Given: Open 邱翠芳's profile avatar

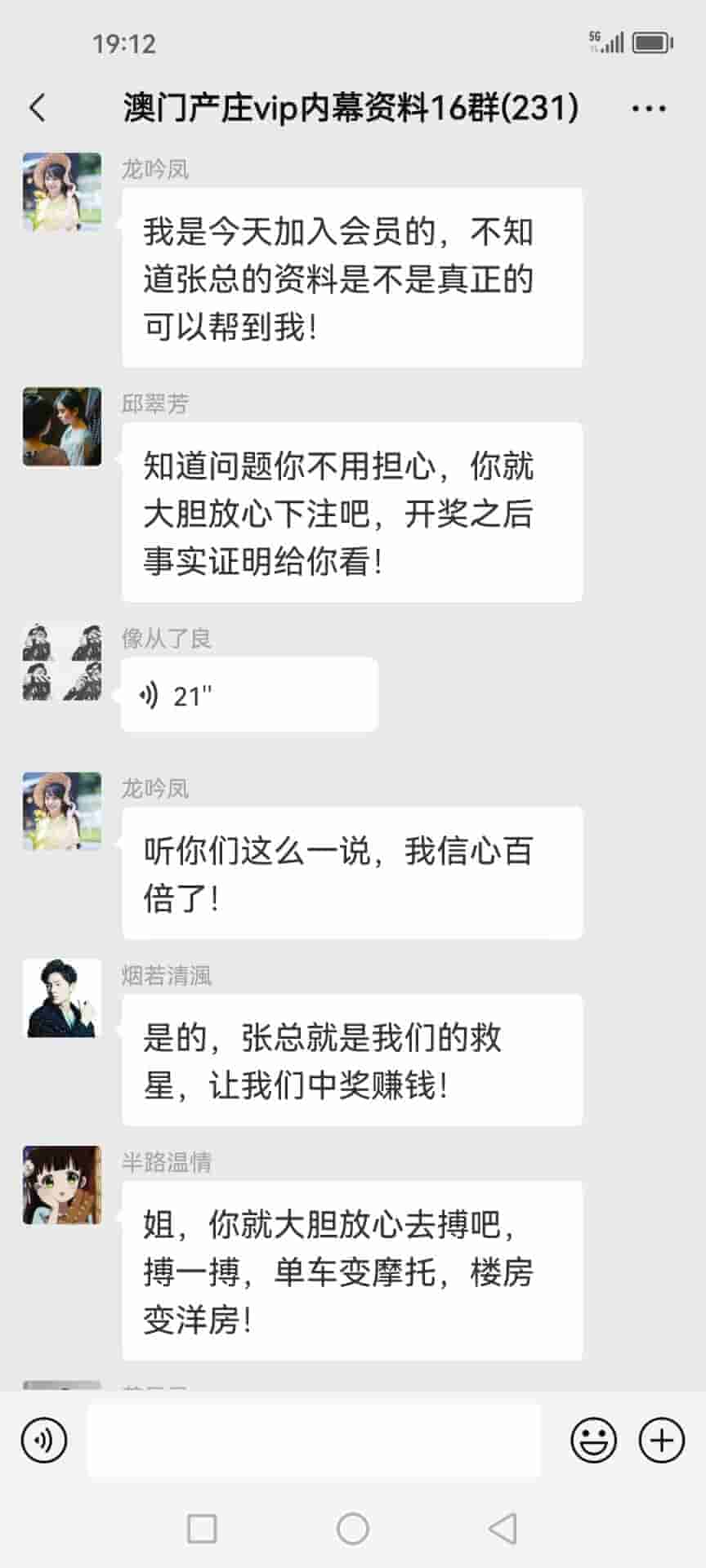Looking at the screenshot, I should [x=62, y=427].
